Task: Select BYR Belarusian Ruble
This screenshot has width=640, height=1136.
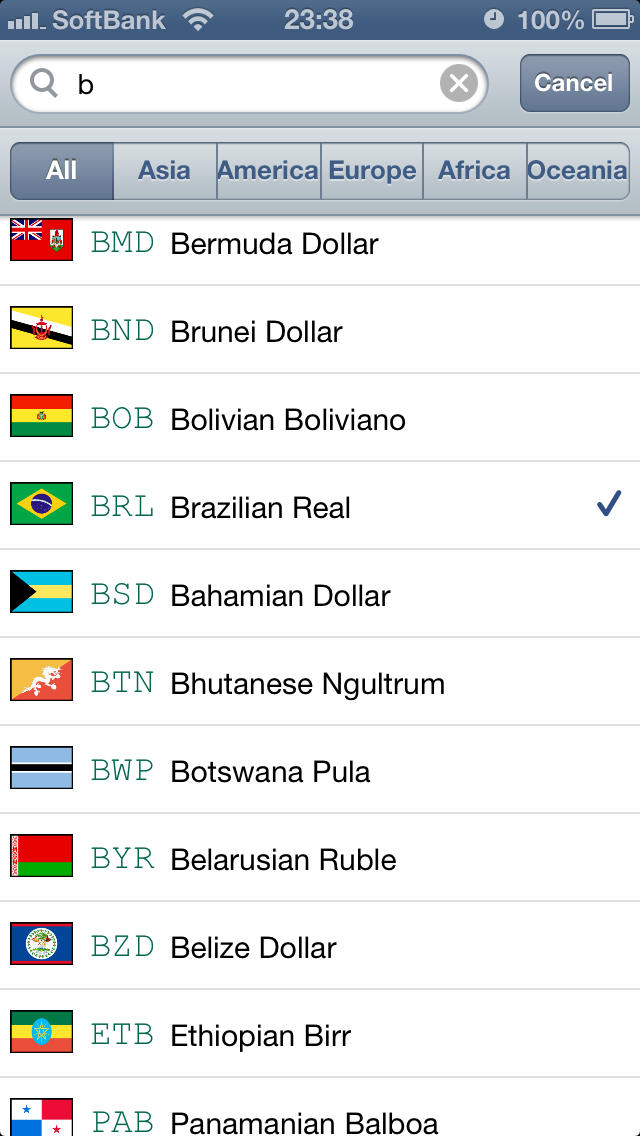Action: click(x=320, y=859)
